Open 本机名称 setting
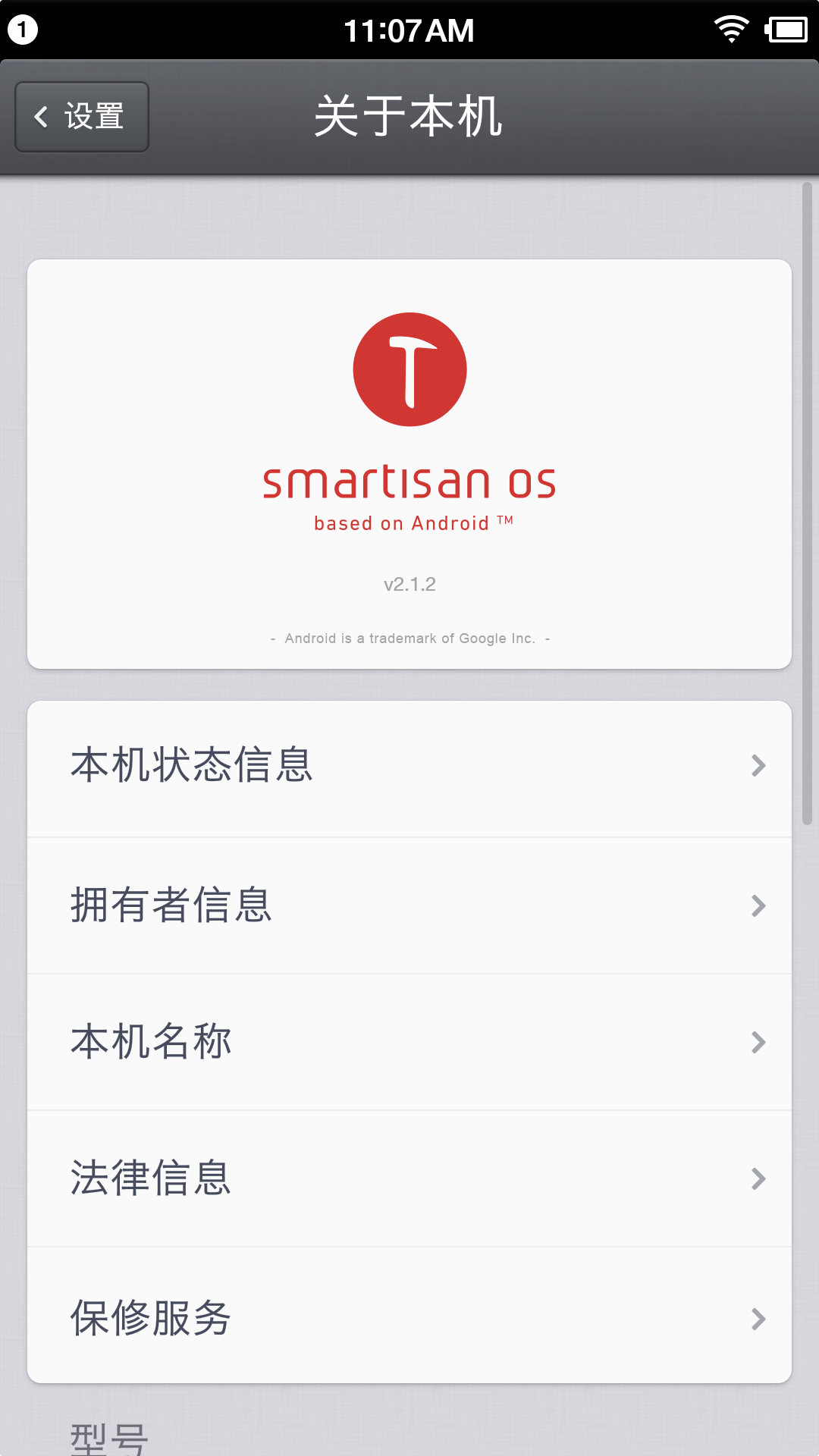This screenshot has height=1456, width=819. coord(409,1042)
